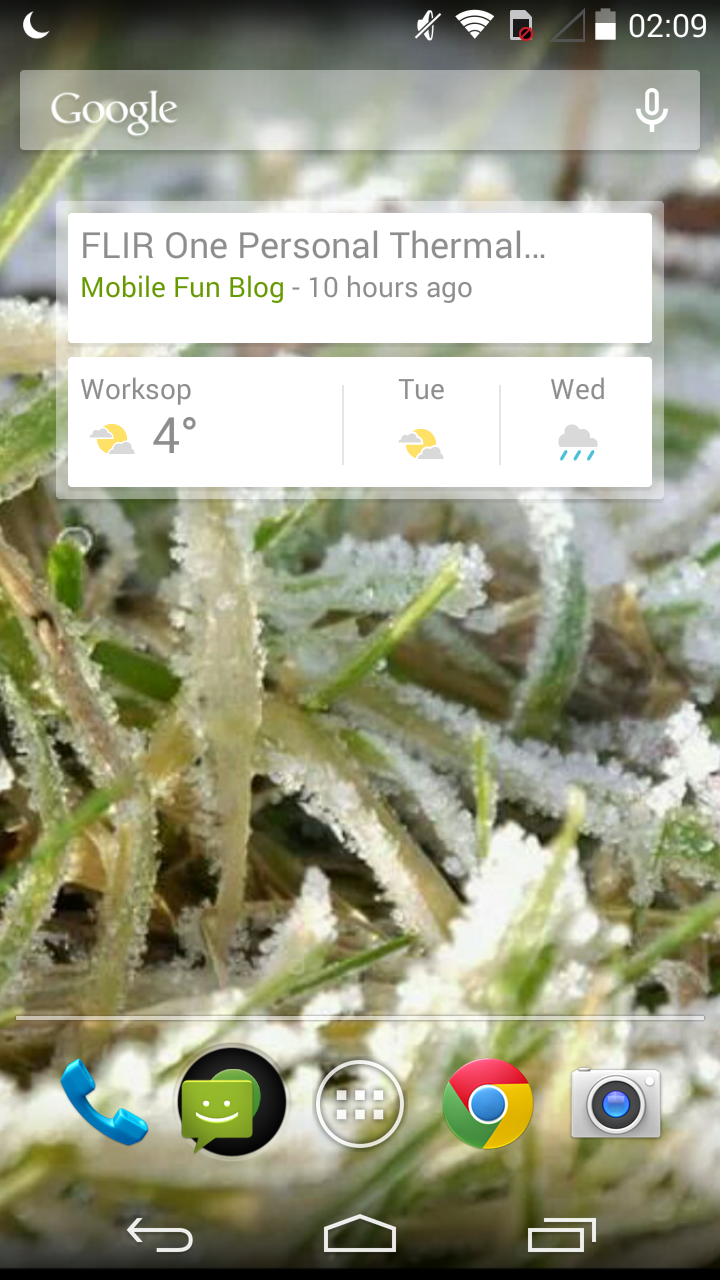
Task: Open the app drawer
Action: click(360, 1104)
